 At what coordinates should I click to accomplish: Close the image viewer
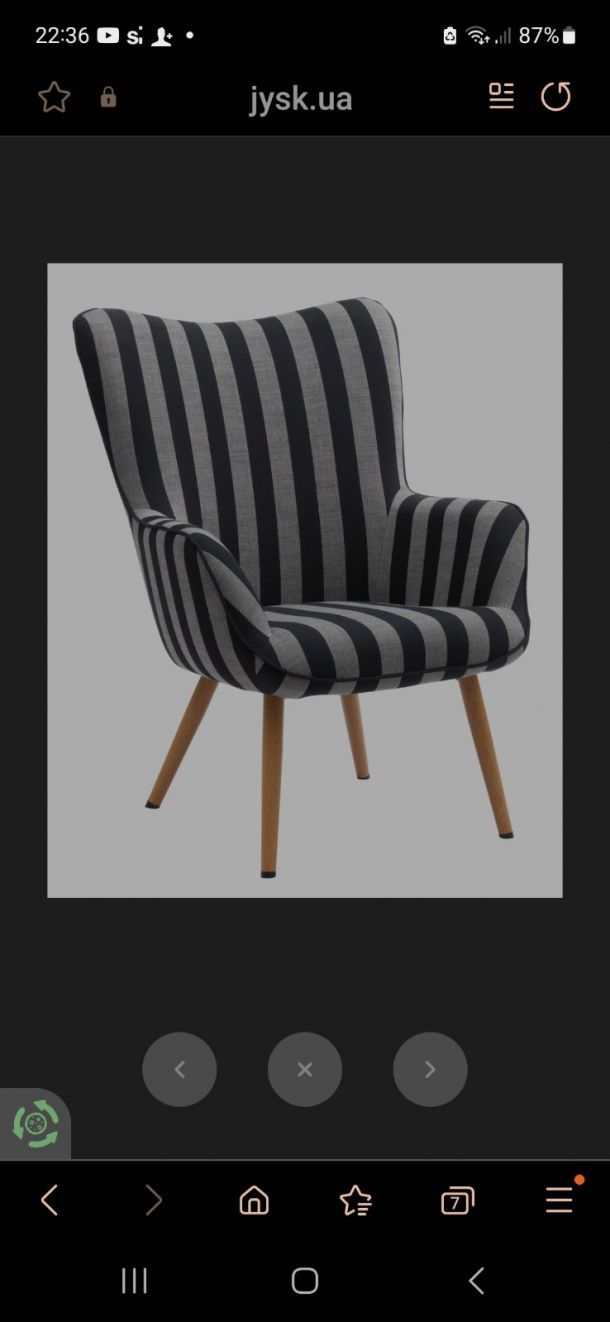coord(305,1069)
